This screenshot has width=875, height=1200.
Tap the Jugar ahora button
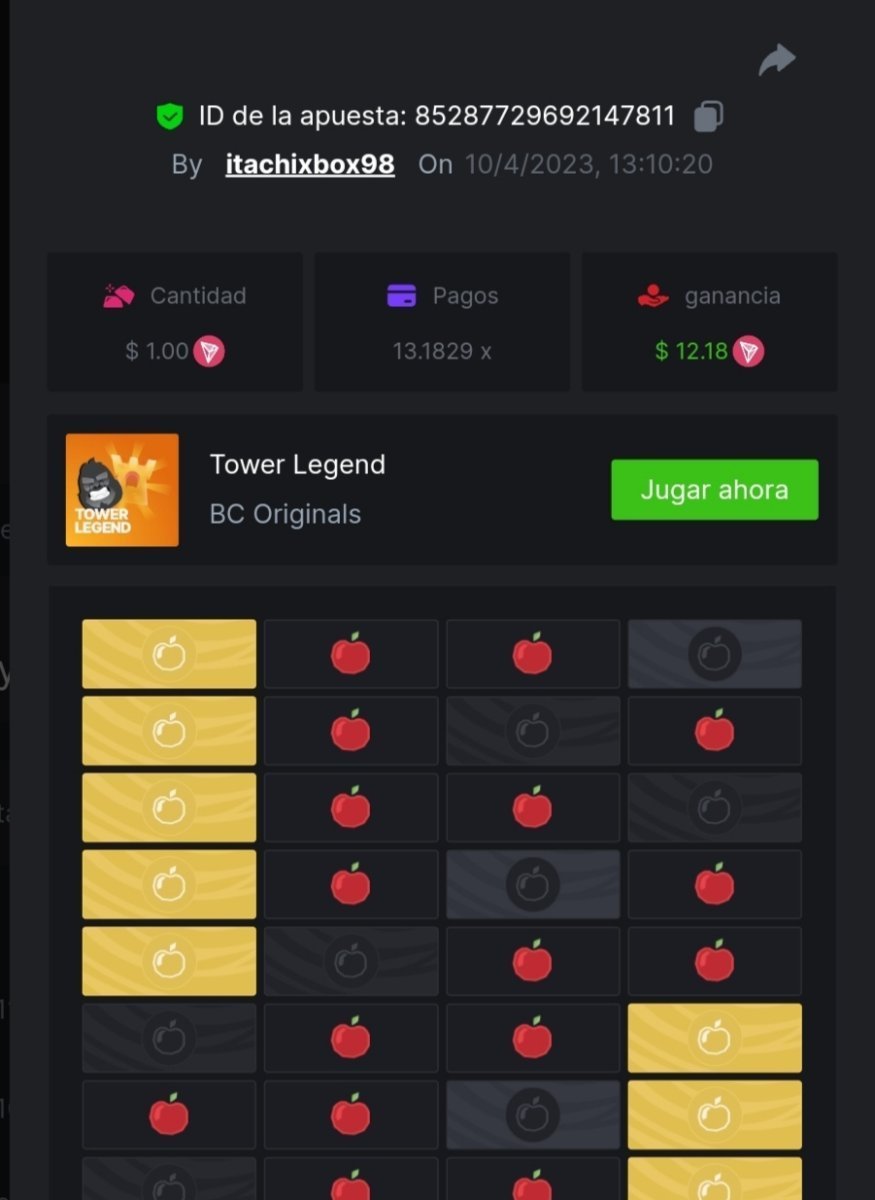(x=714, y=490)
